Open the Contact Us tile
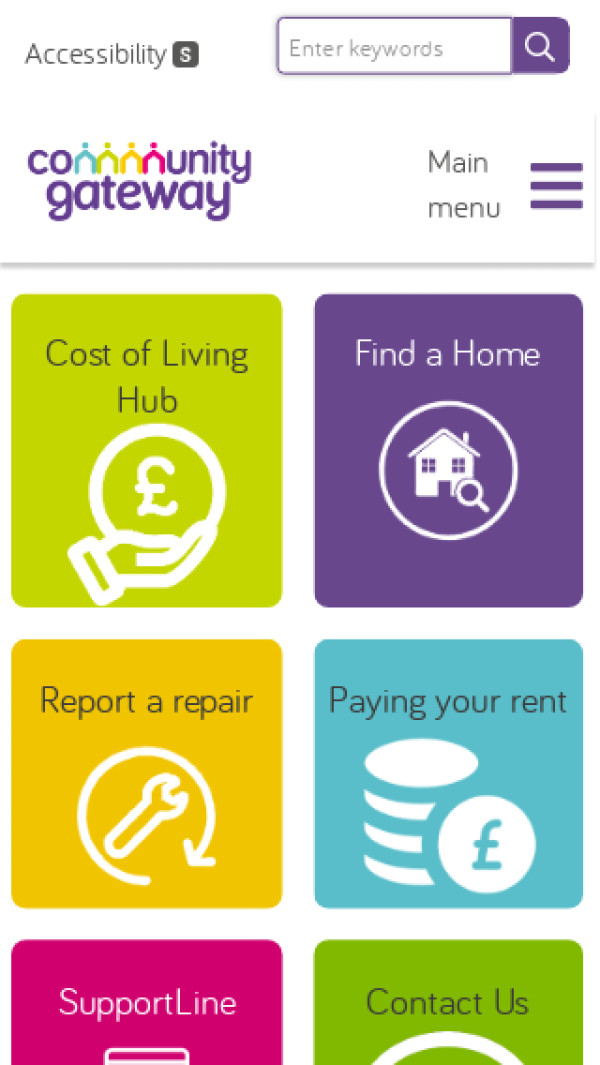The height and width of the screenshot is (1065, 600). coord(448,1002)
